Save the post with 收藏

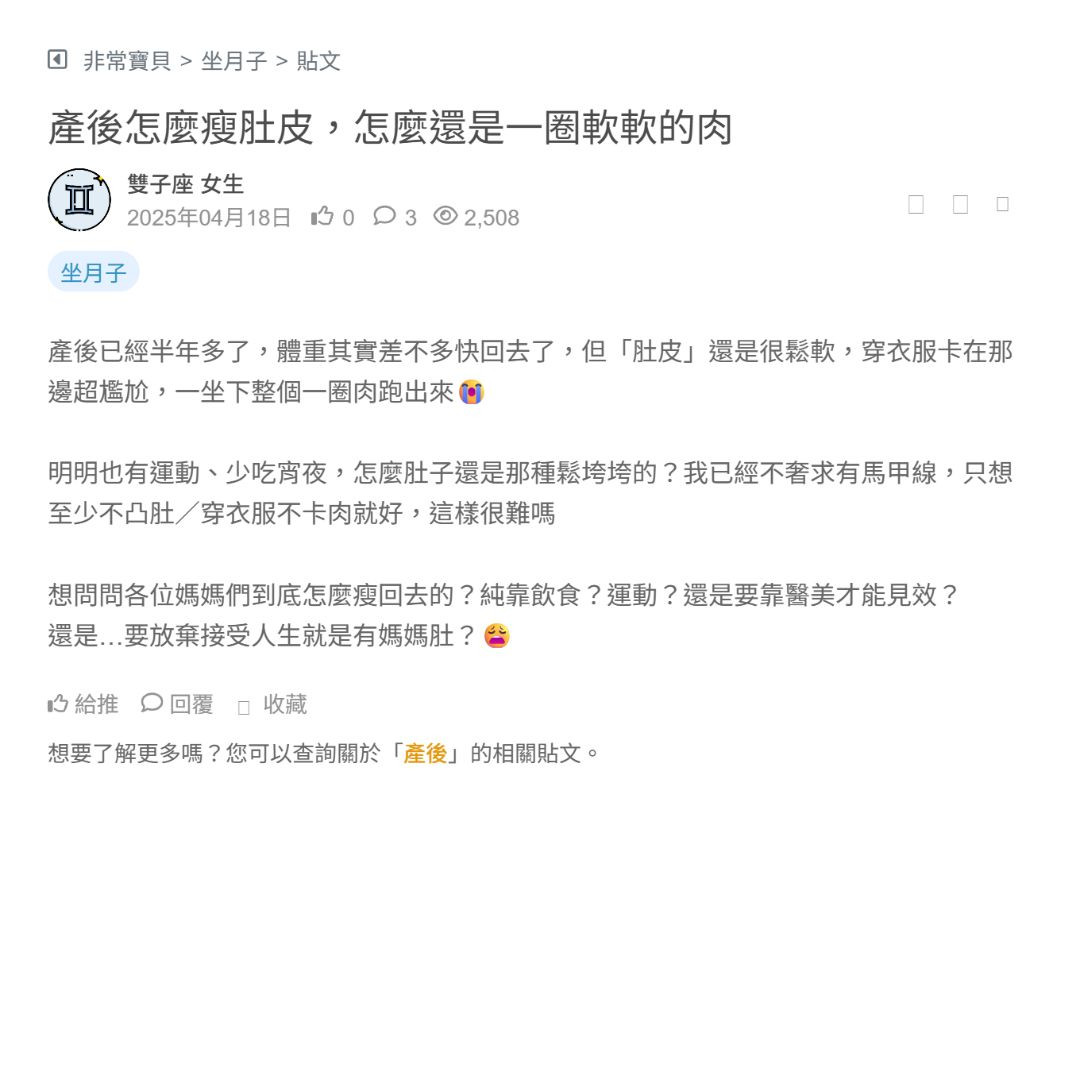[272, 704]
